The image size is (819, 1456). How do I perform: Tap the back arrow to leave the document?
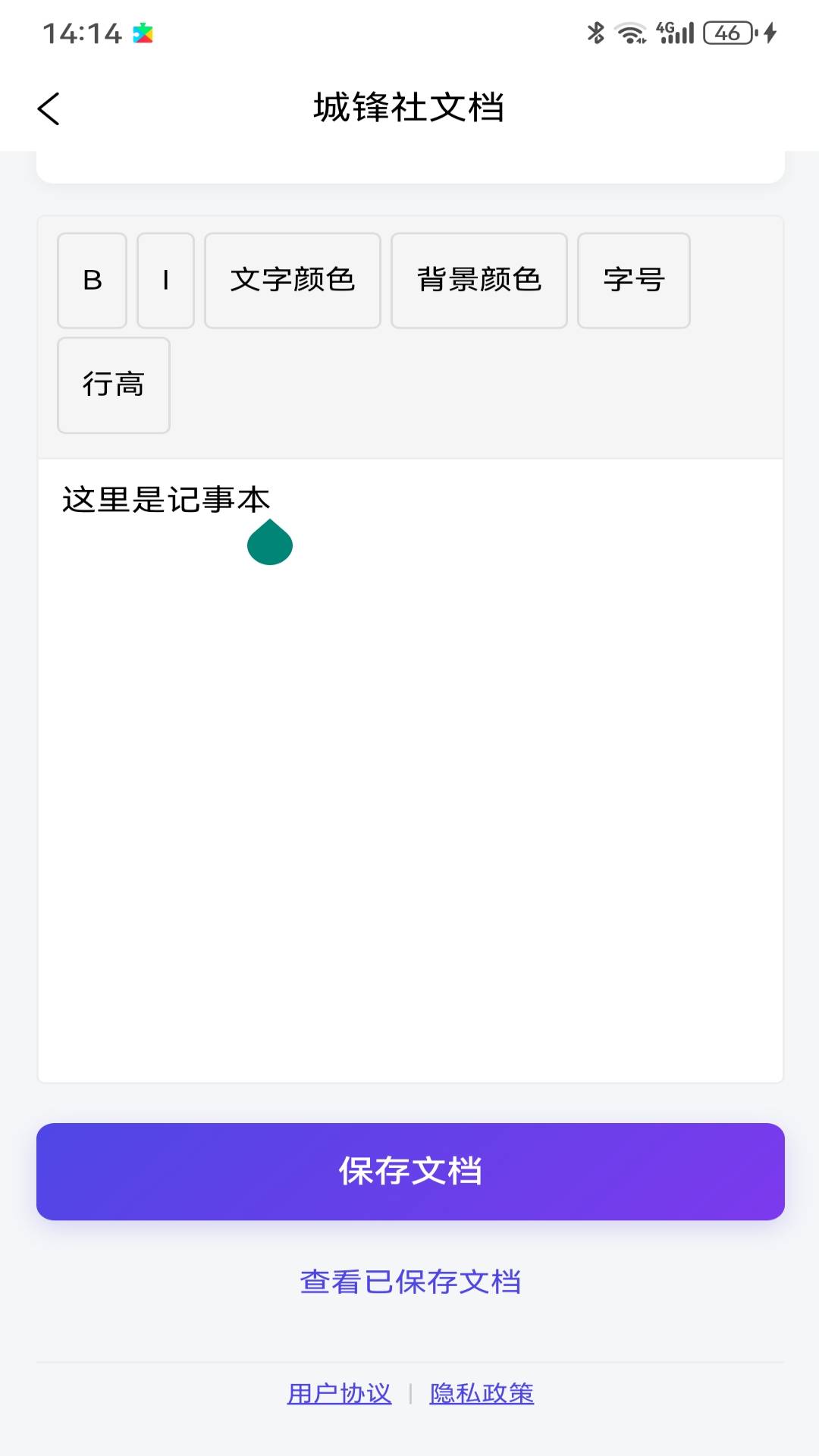pos(49,108)
